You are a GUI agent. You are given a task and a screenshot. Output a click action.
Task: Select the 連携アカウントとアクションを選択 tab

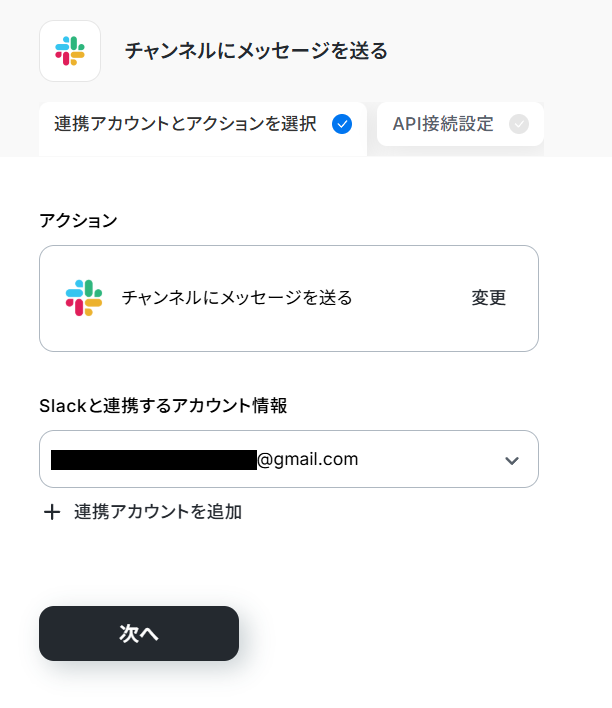[x=201, y=125]
